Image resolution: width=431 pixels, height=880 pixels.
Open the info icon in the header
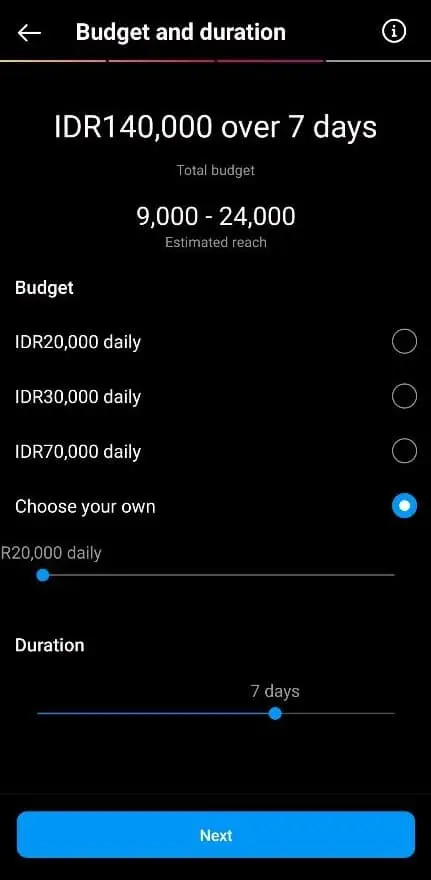pos(394,32)
